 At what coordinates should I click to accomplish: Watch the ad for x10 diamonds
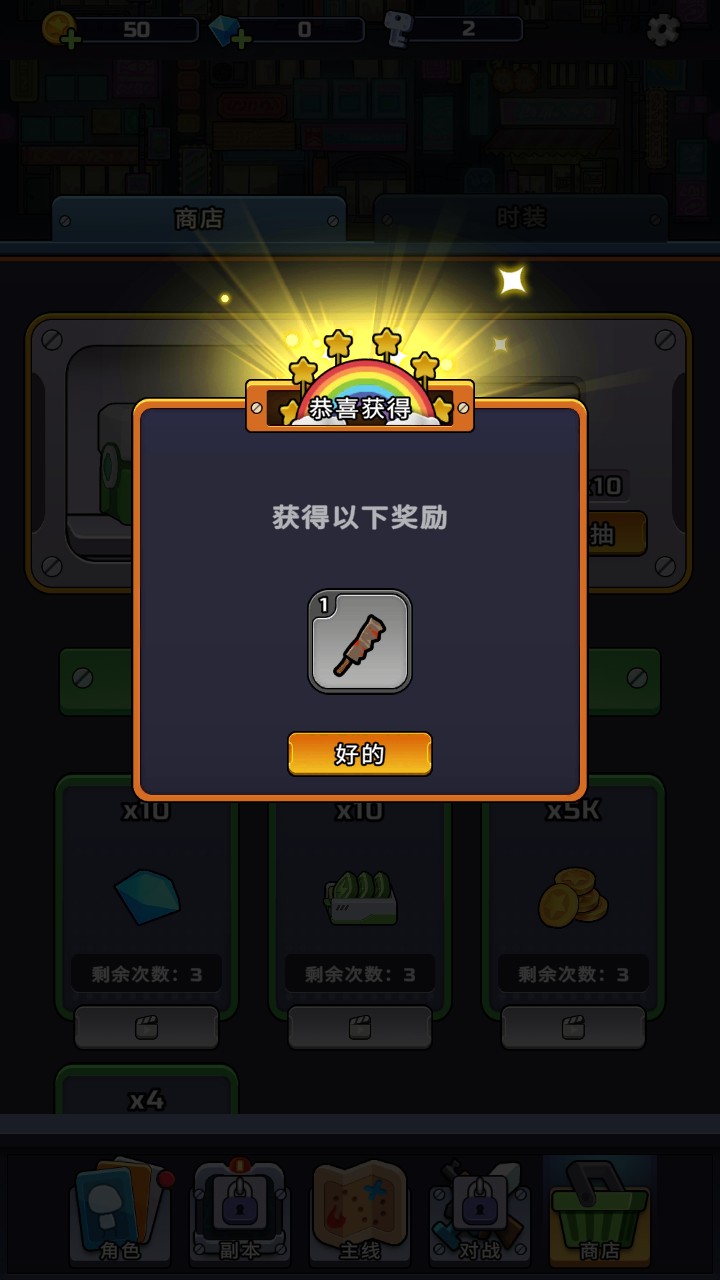point(147,1027)
